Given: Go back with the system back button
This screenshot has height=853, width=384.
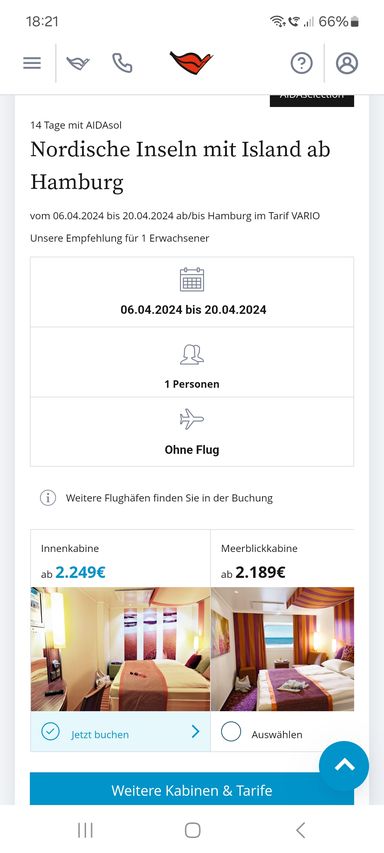Looking at the screenshot, I should coord(300,830).
